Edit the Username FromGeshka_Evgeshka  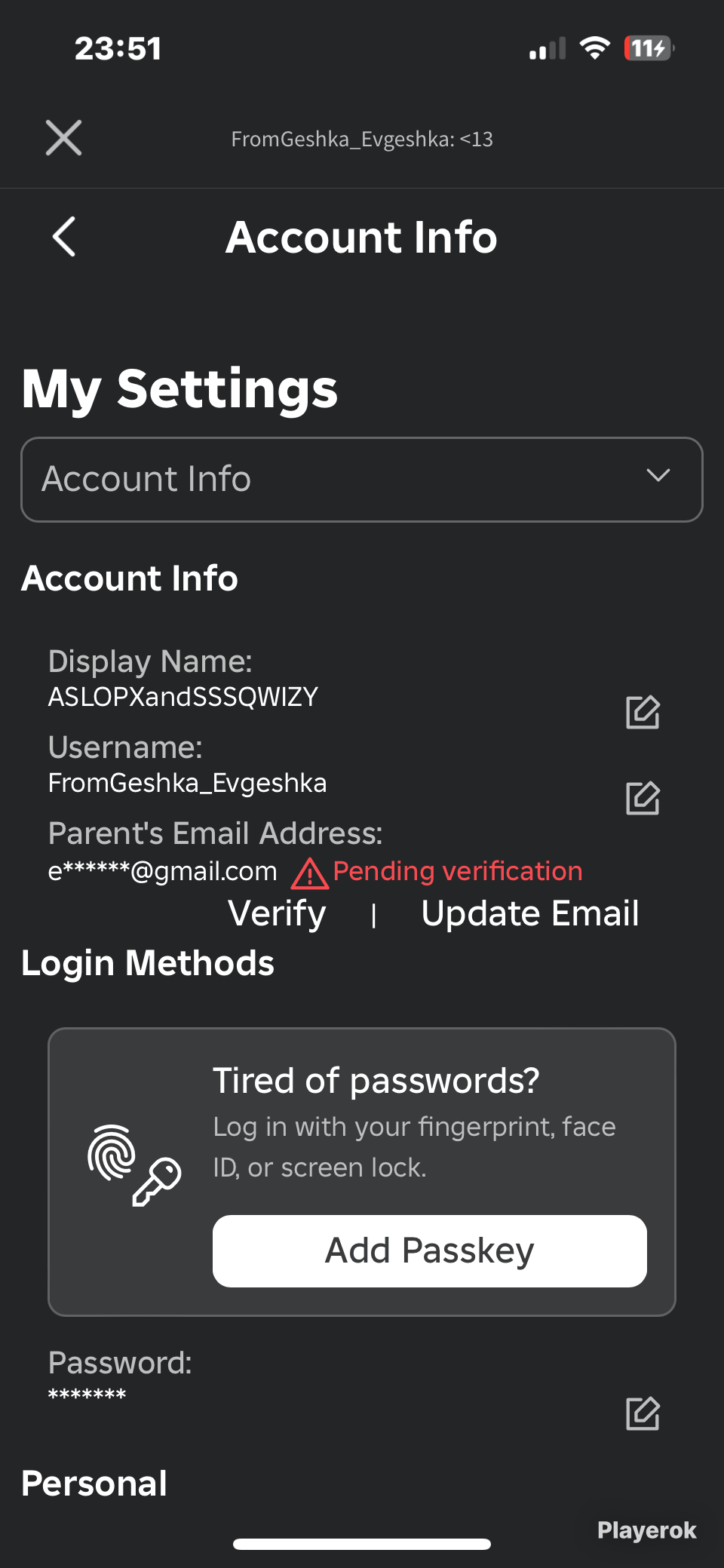643,799
